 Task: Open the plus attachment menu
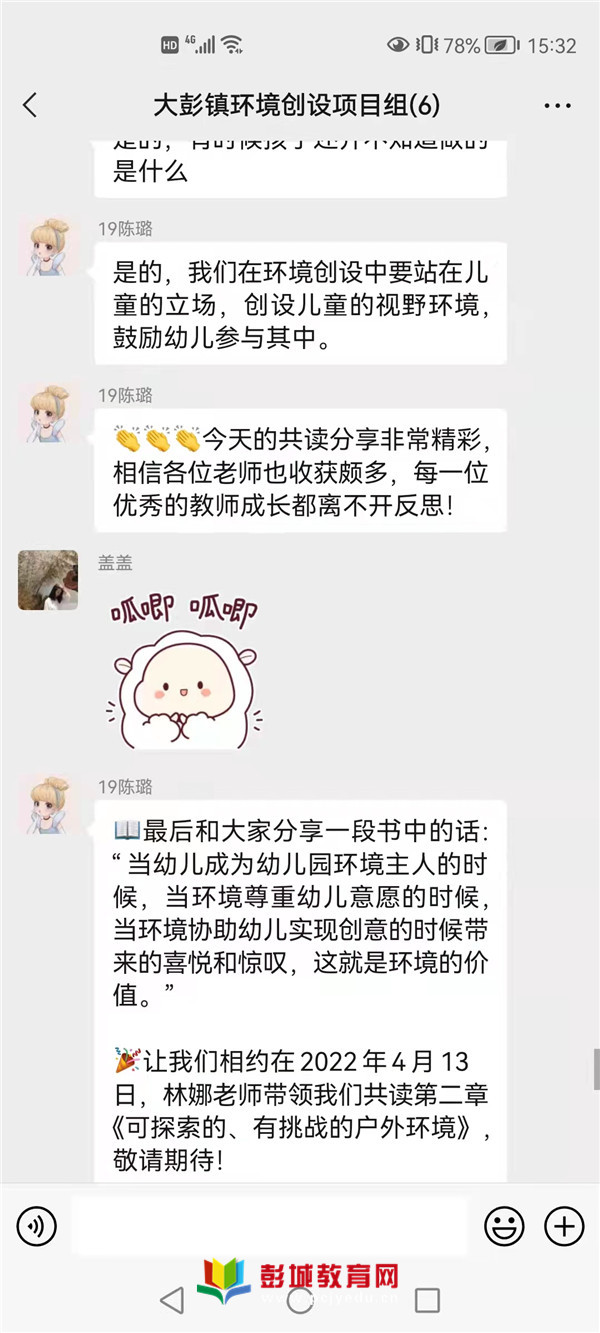(563, 1225)
